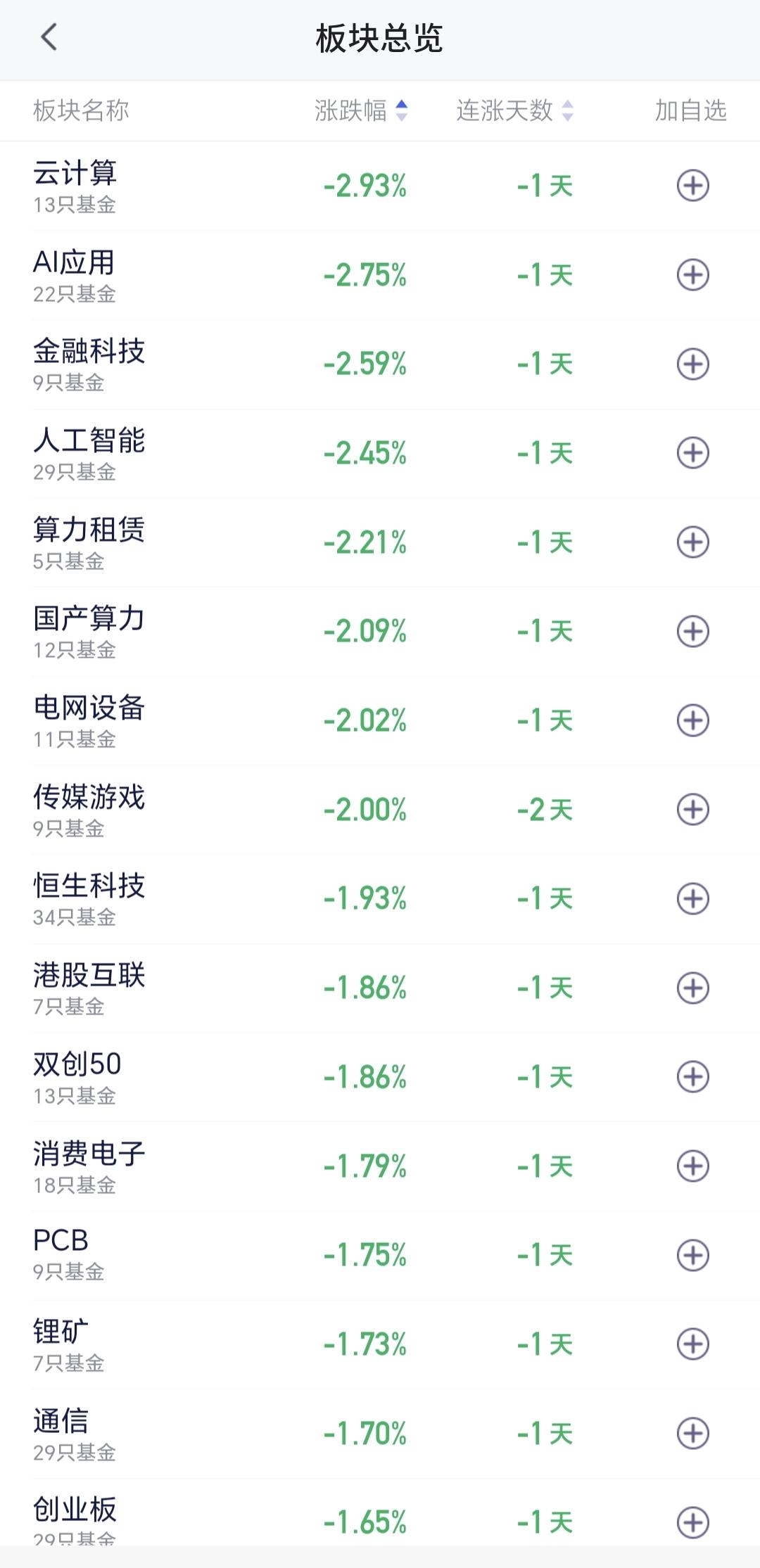Open the 恒生科技 sector
Image resolution: width=760 pixels, height=1568 pixels.
[x=380, y=898]
